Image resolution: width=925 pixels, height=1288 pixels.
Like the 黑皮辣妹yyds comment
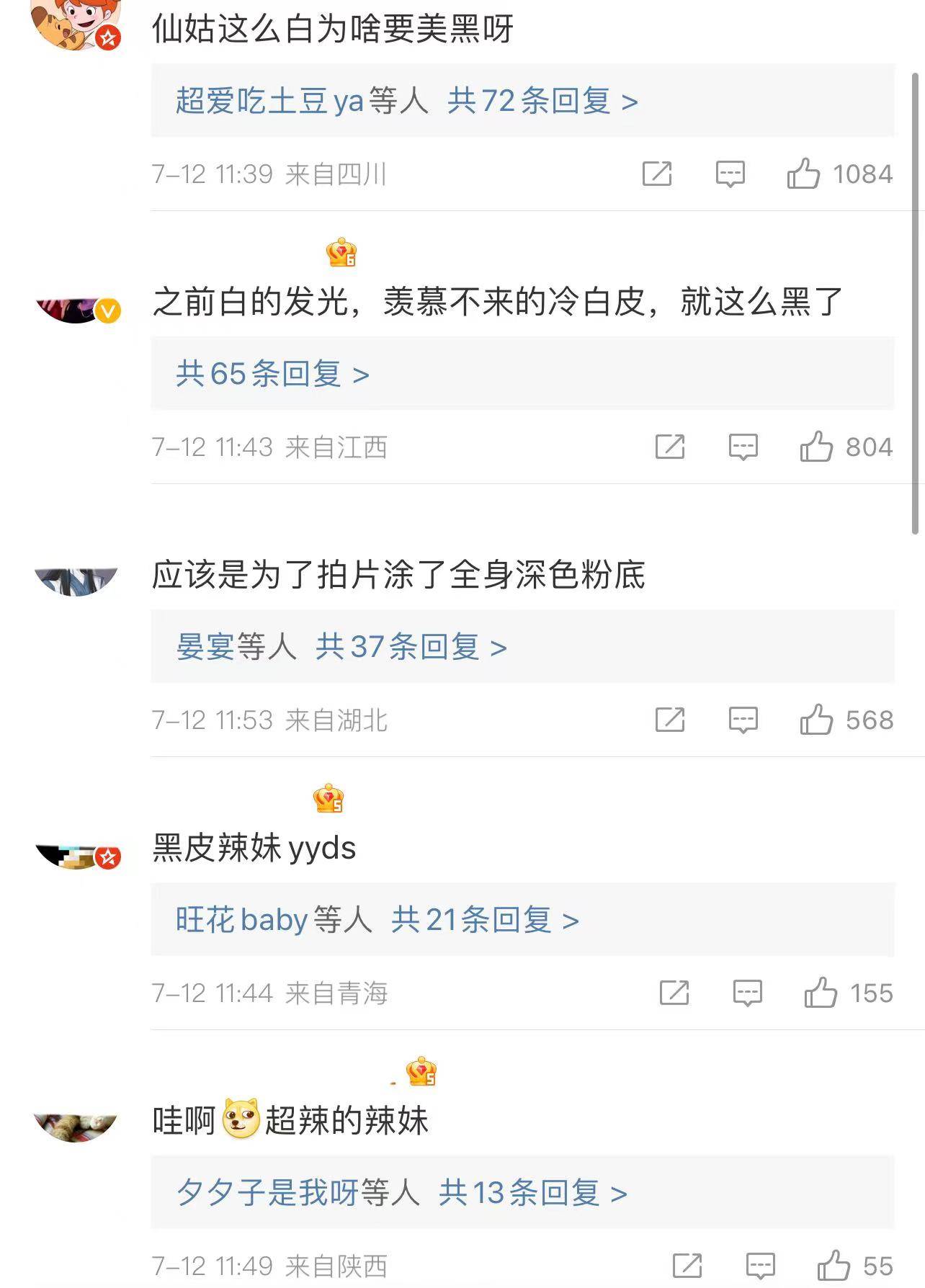point(821,993)
